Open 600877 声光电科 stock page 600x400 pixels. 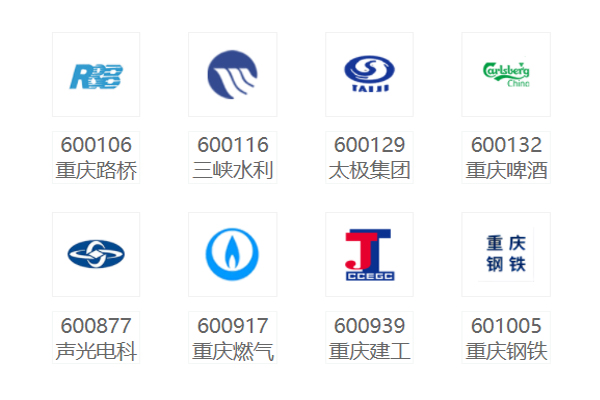click(96, 255)
